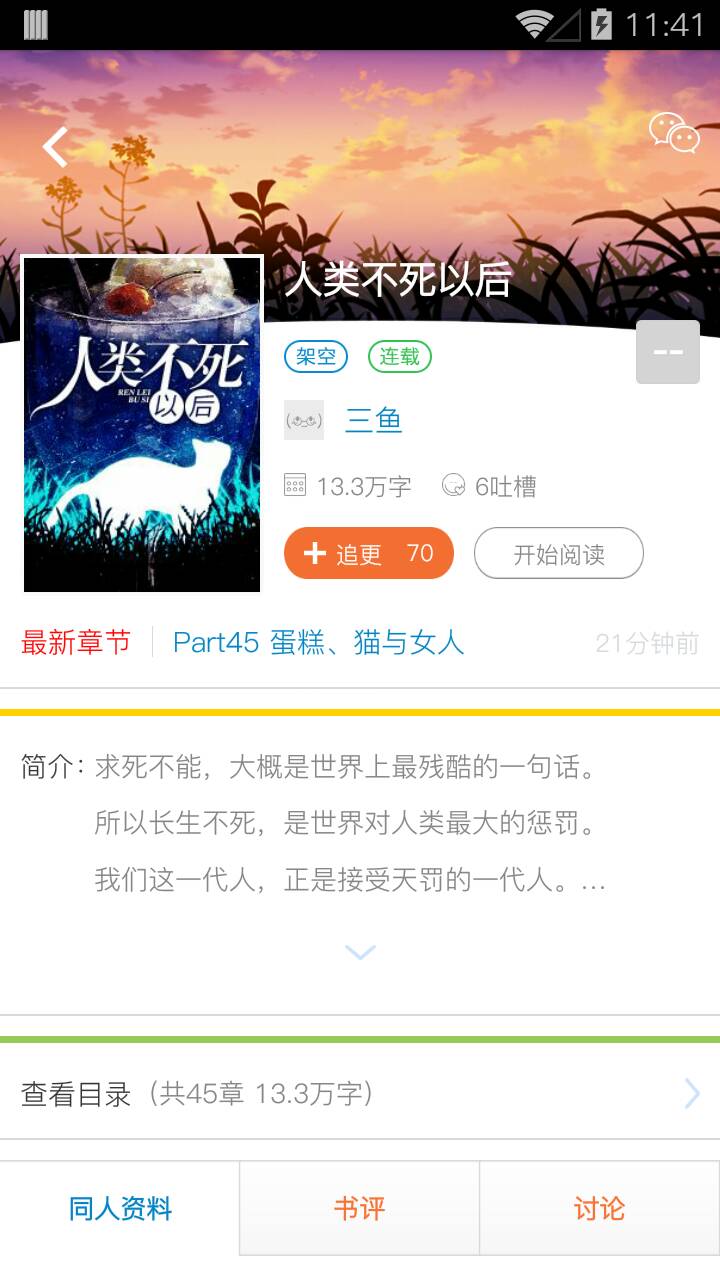View the 6吐槽 comments

click(490, 486)
